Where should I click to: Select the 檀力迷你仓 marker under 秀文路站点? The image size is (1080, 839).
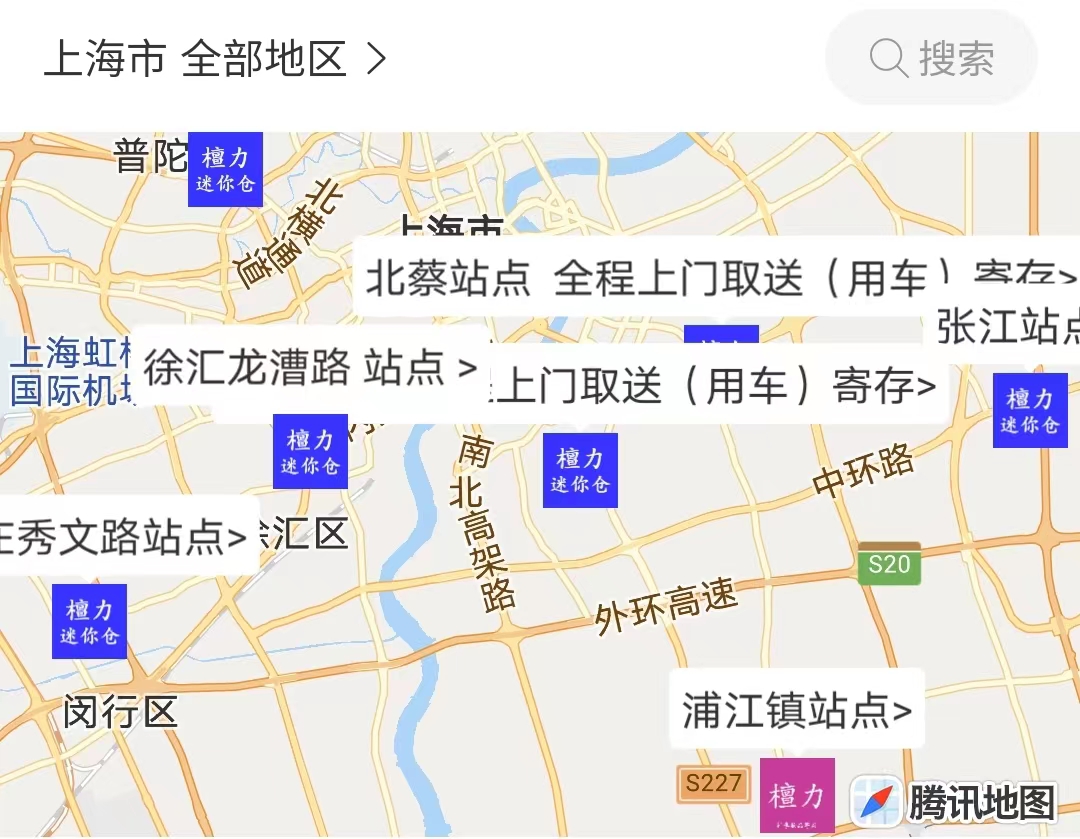[89, 621]
